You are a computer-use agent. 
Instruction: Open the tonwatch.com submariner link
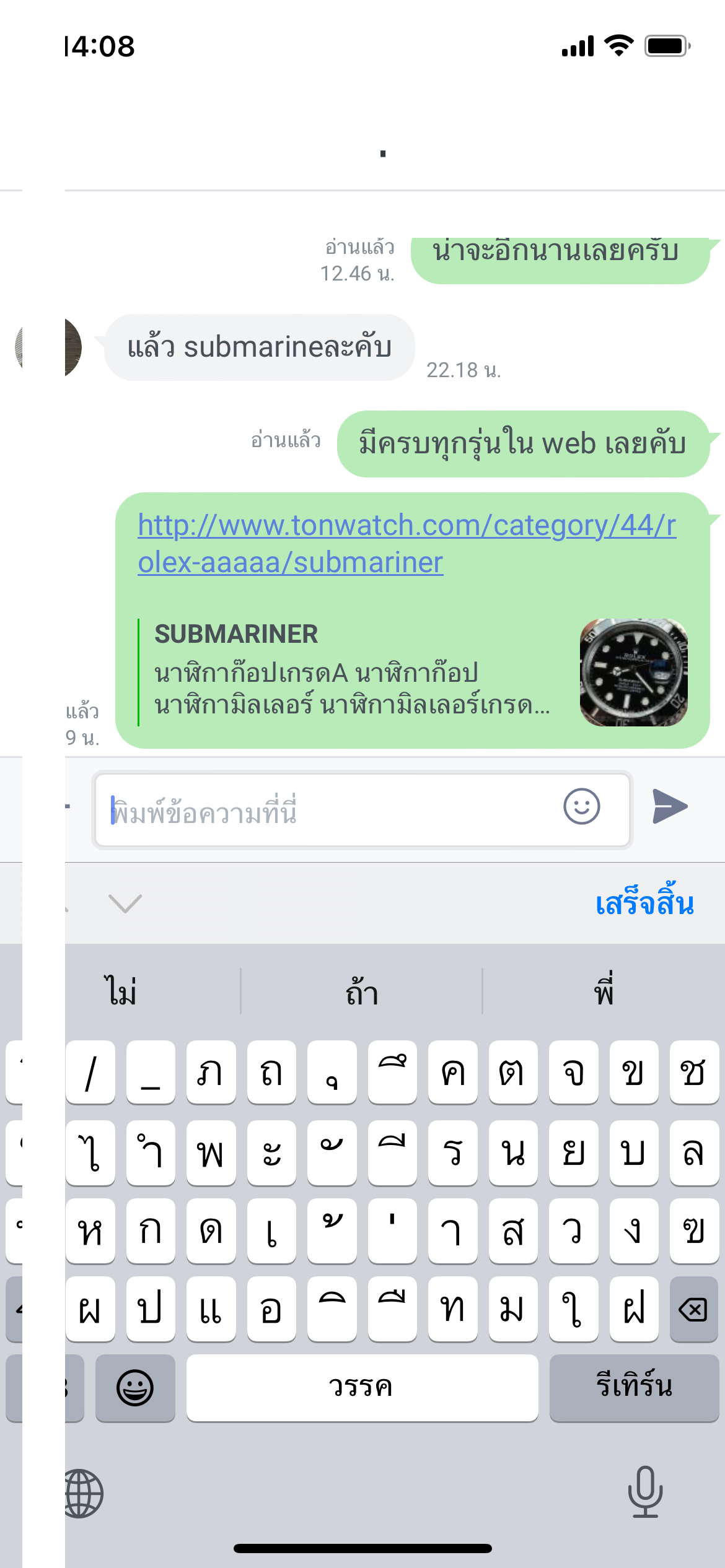pos(406,543)
